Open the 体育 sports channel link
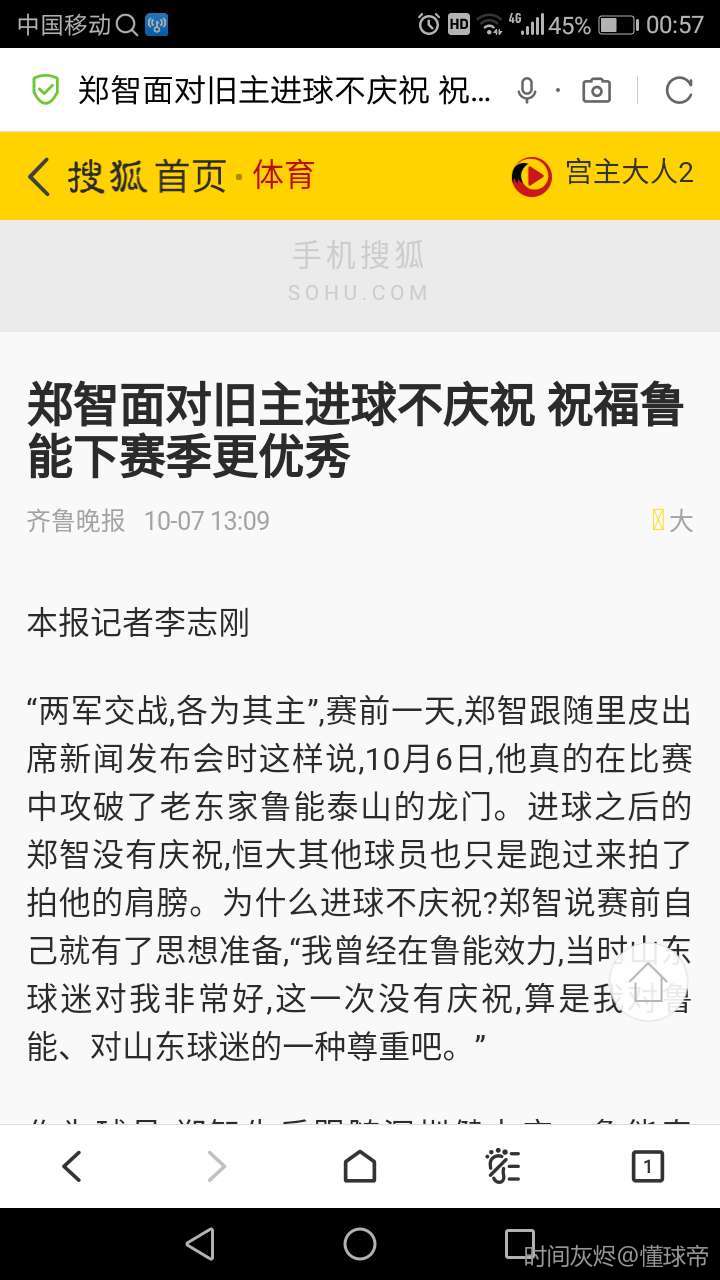The image size is (720, 1280). point(284,175)
